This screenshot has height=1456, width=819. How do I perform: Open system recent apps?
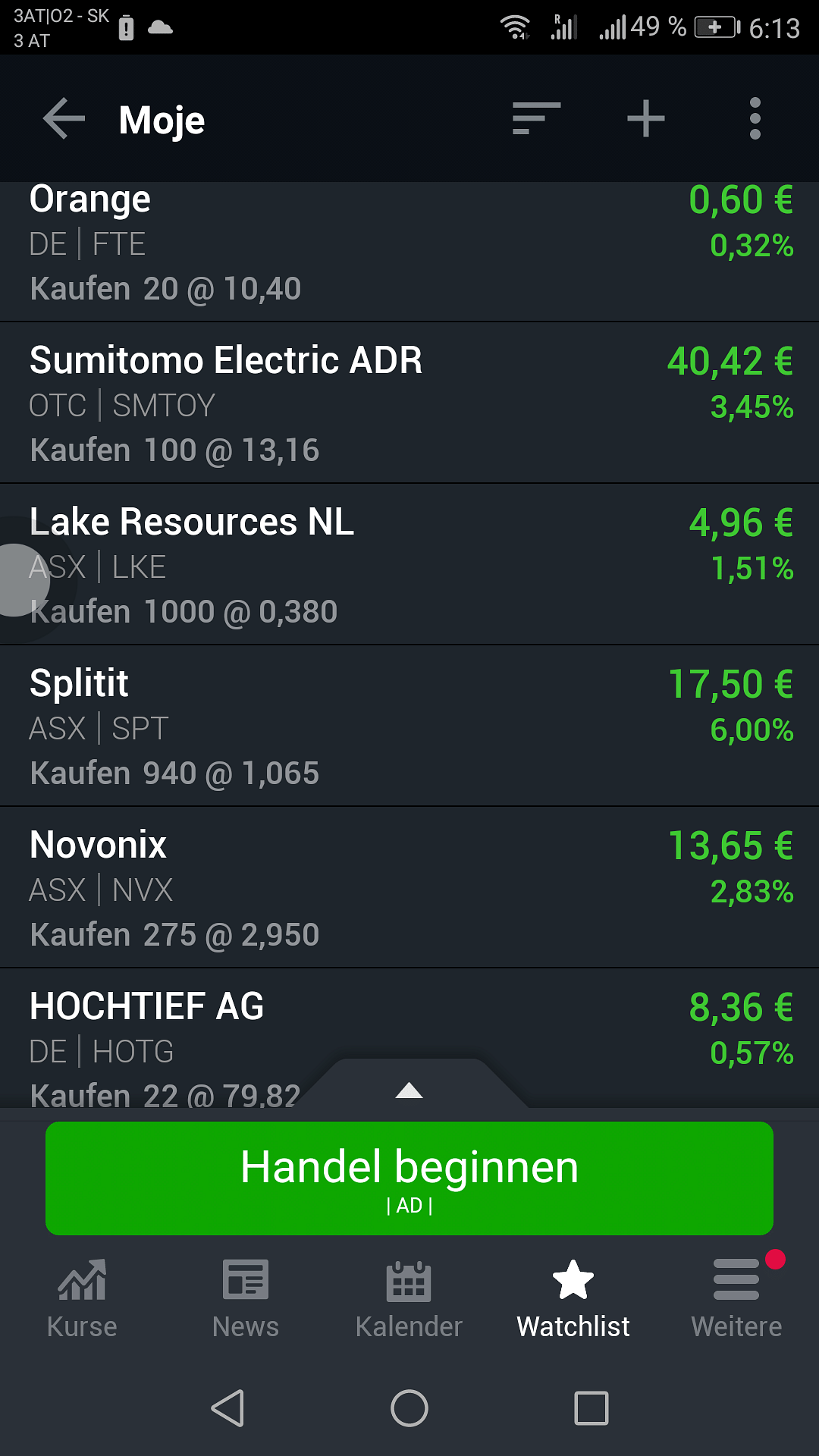(x=591, y=1408)
